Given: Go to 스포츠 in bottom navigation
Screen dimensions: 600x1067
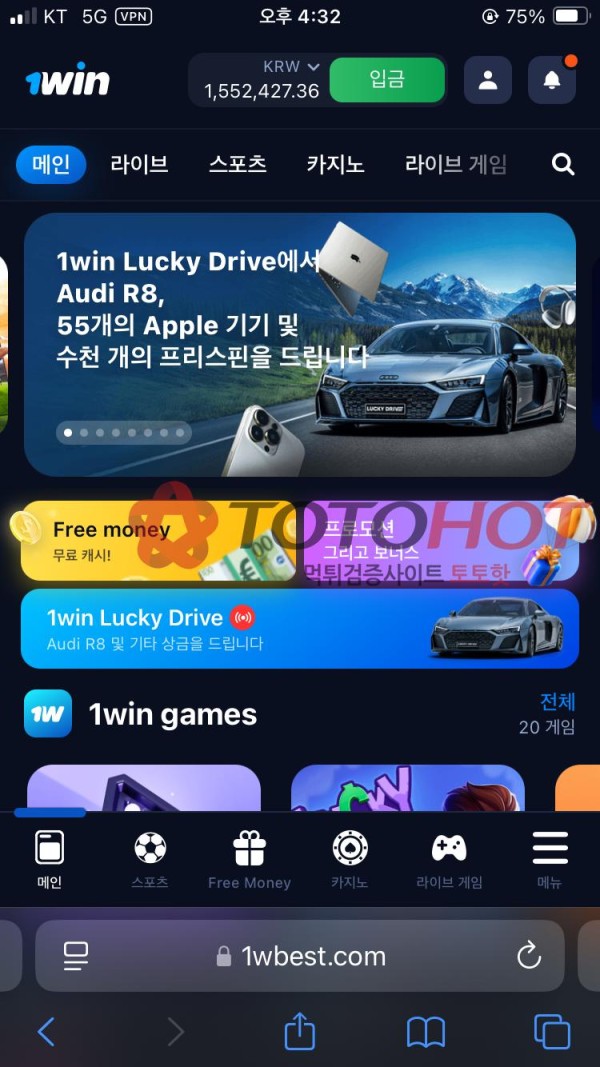Looking at the screenshot, I should (x=150, y=859).
